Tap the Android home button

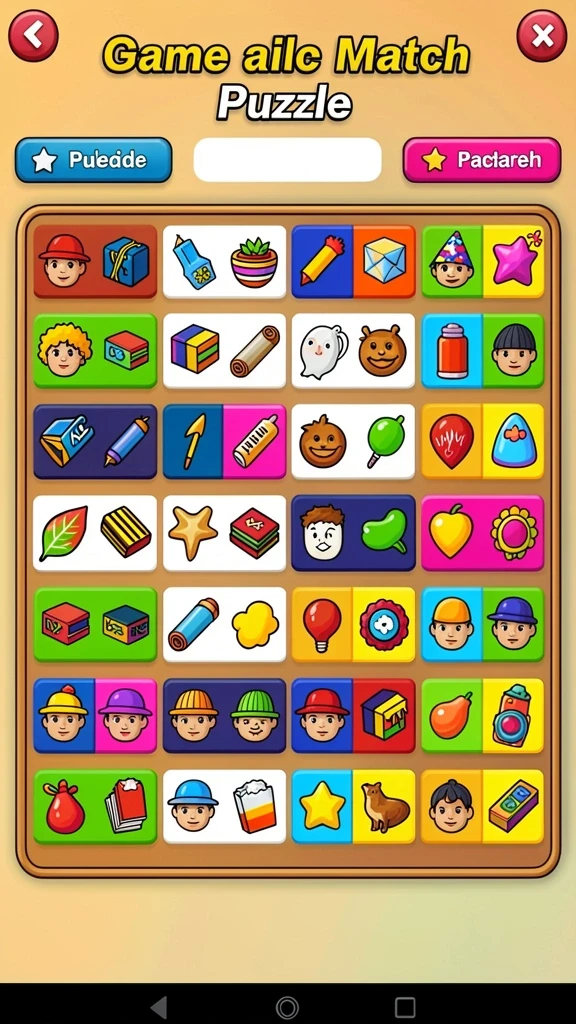click(x=287, y=1007)
